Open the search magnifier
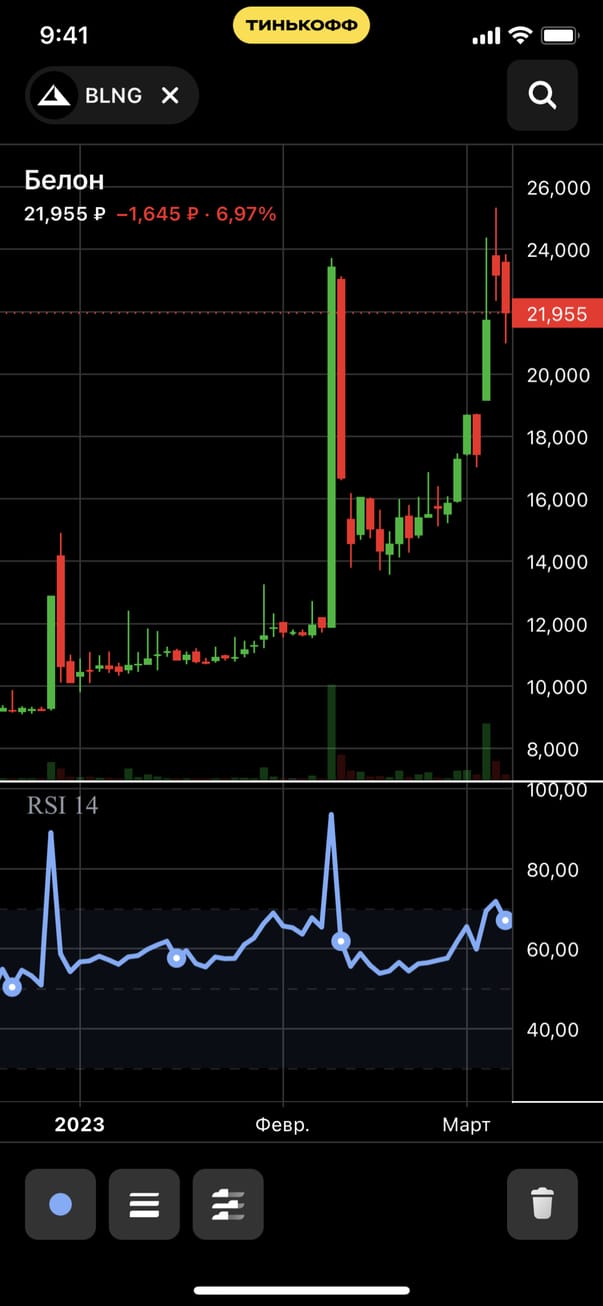Image resolution: width=603 pixels, height=1306 pixels. pyautogui.click(x=542, y=95)
